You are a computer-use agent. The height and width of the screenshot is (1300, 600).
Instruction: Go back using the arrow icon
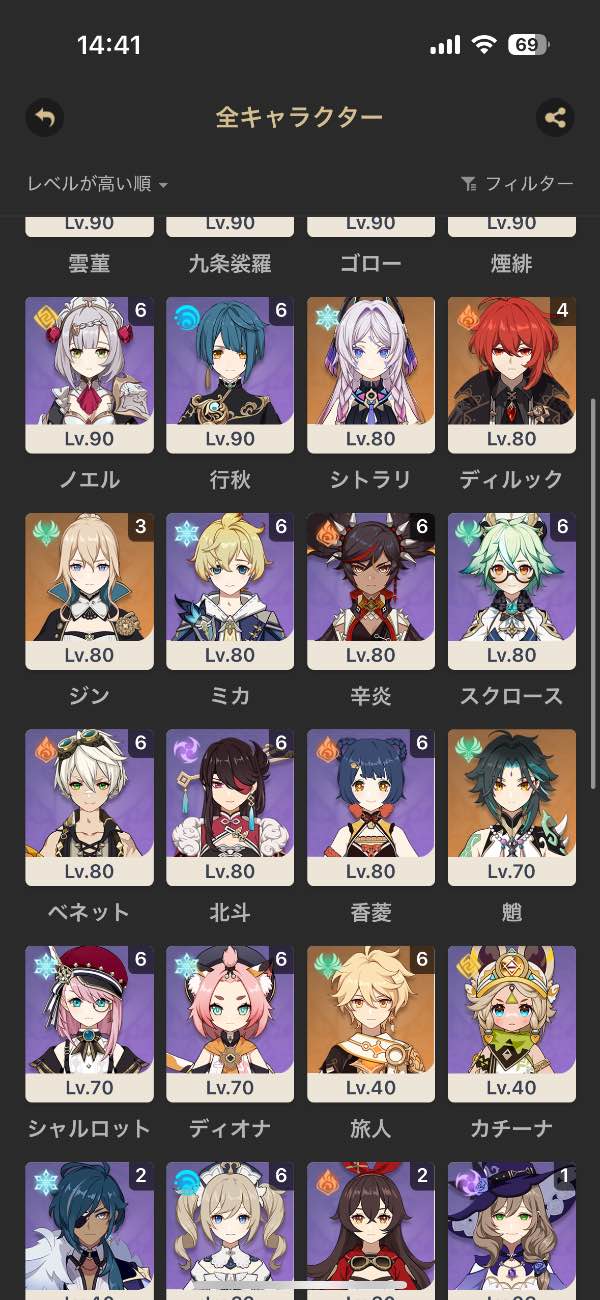point(44,118)
